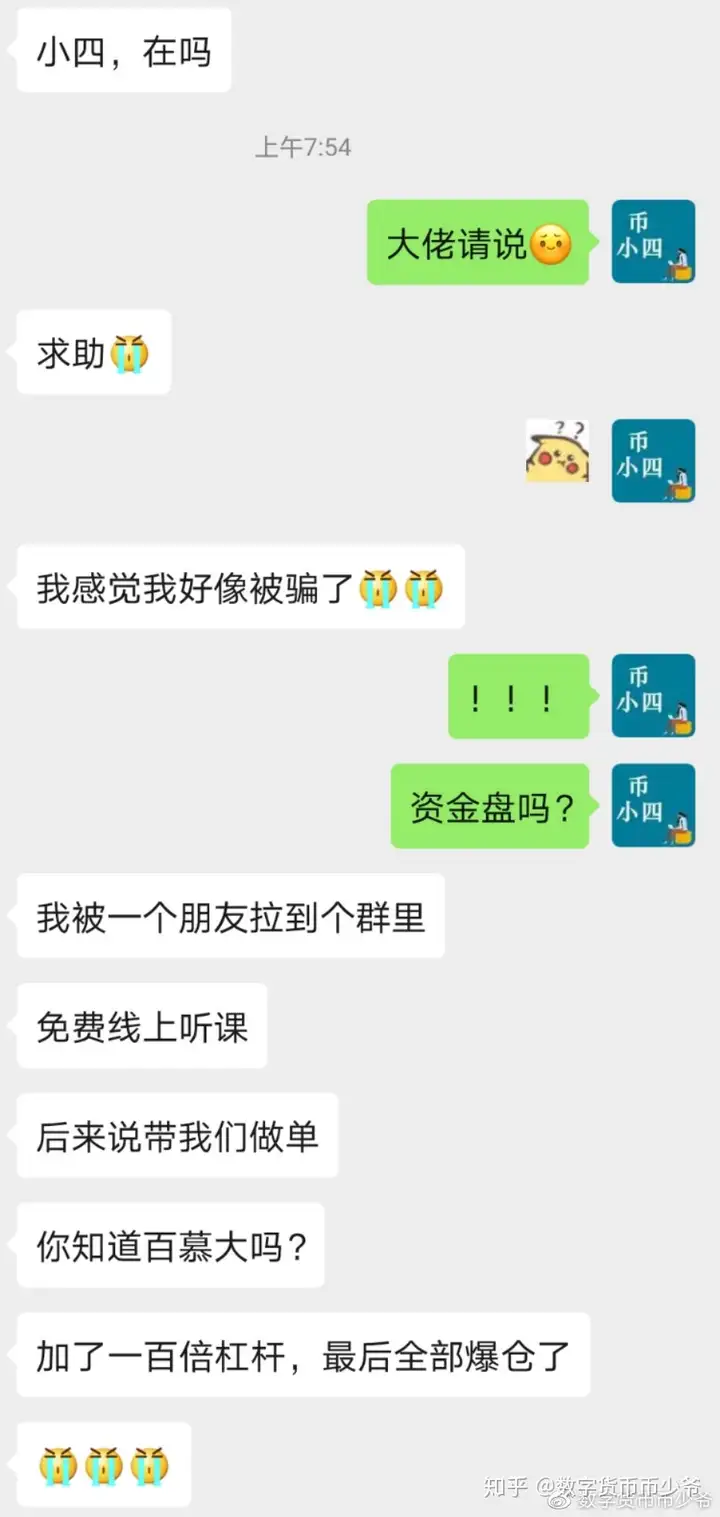
Task: Open the avatar next to the sticker message
Action: (x=653, y=461)
